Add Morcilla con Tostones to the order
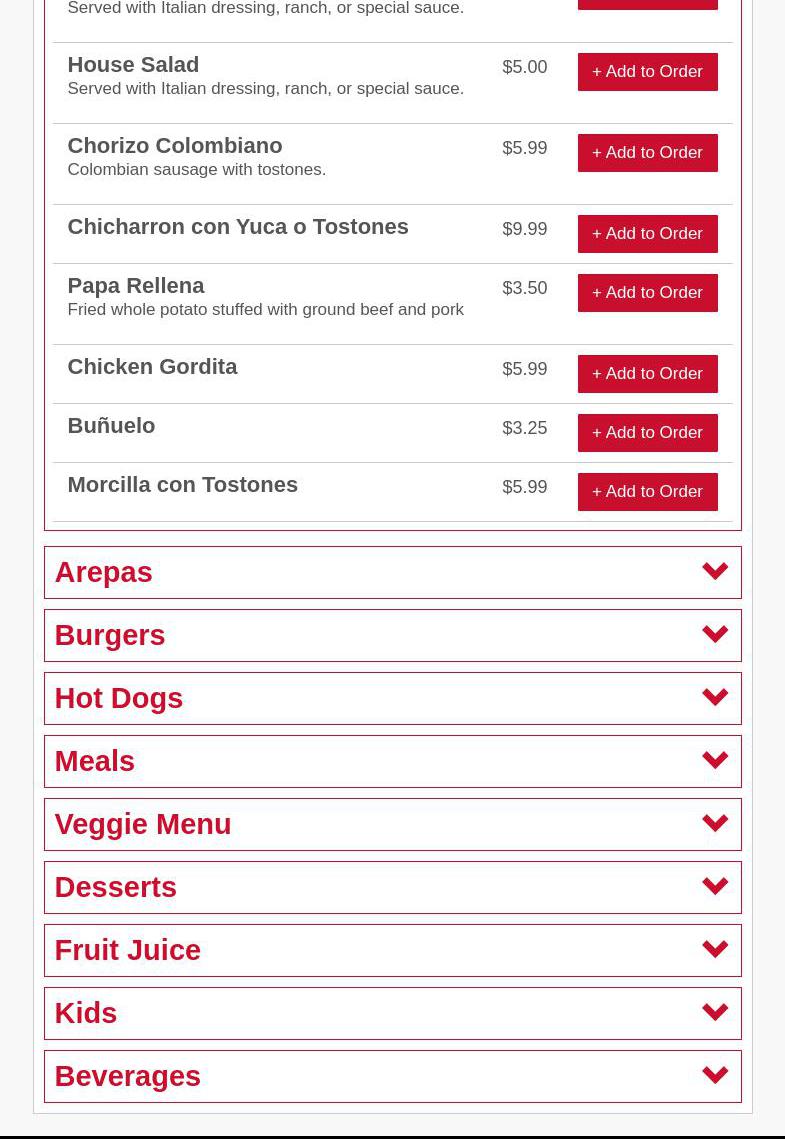This screenshot has height=1139, width=785. [647, 492]
